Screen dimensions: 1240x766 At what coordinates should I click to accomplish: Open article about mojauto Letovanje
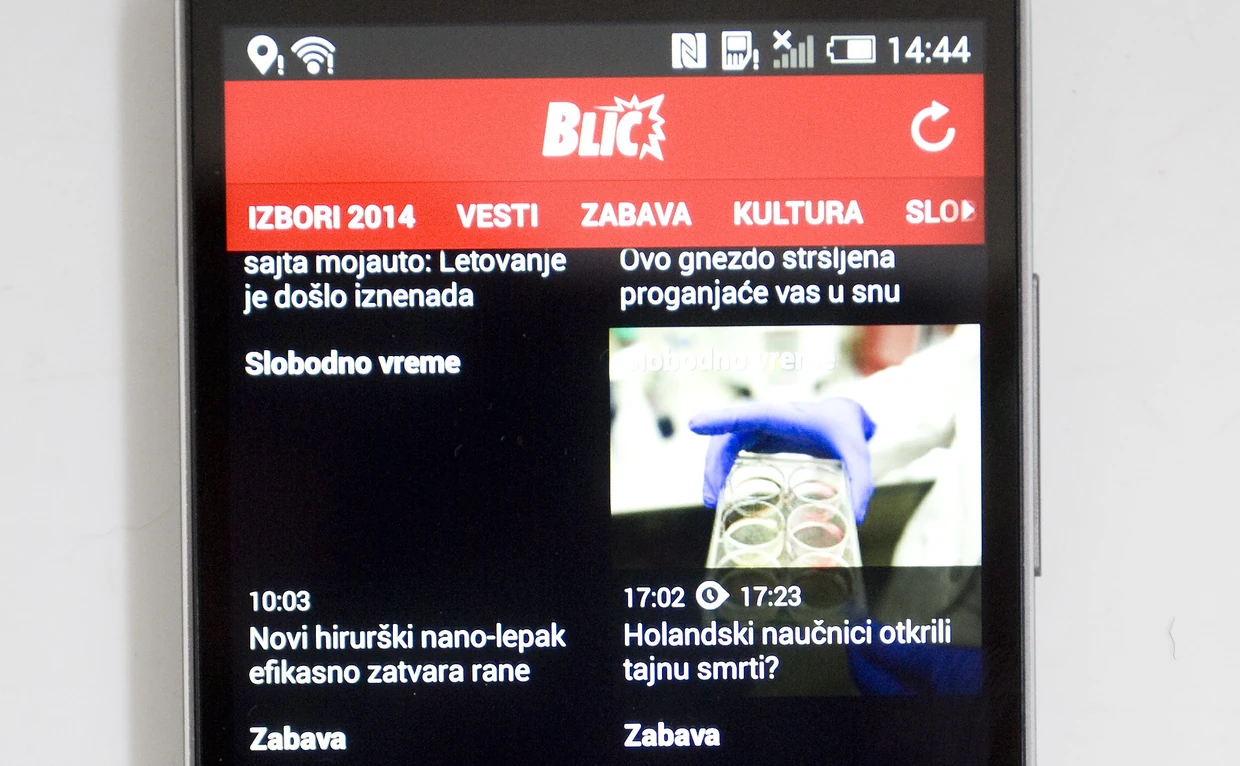coord(405,279)
